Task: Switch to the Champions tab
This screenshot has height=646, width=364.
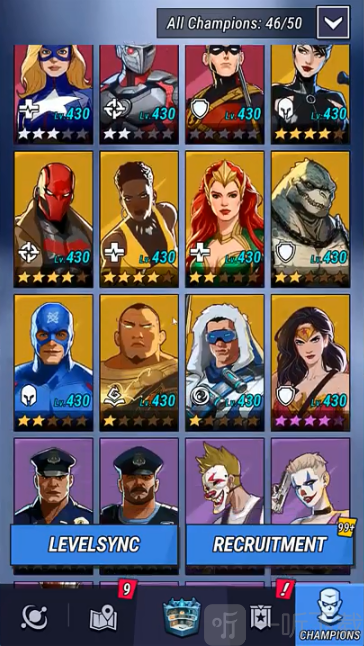Action: [x=329, y=615]
